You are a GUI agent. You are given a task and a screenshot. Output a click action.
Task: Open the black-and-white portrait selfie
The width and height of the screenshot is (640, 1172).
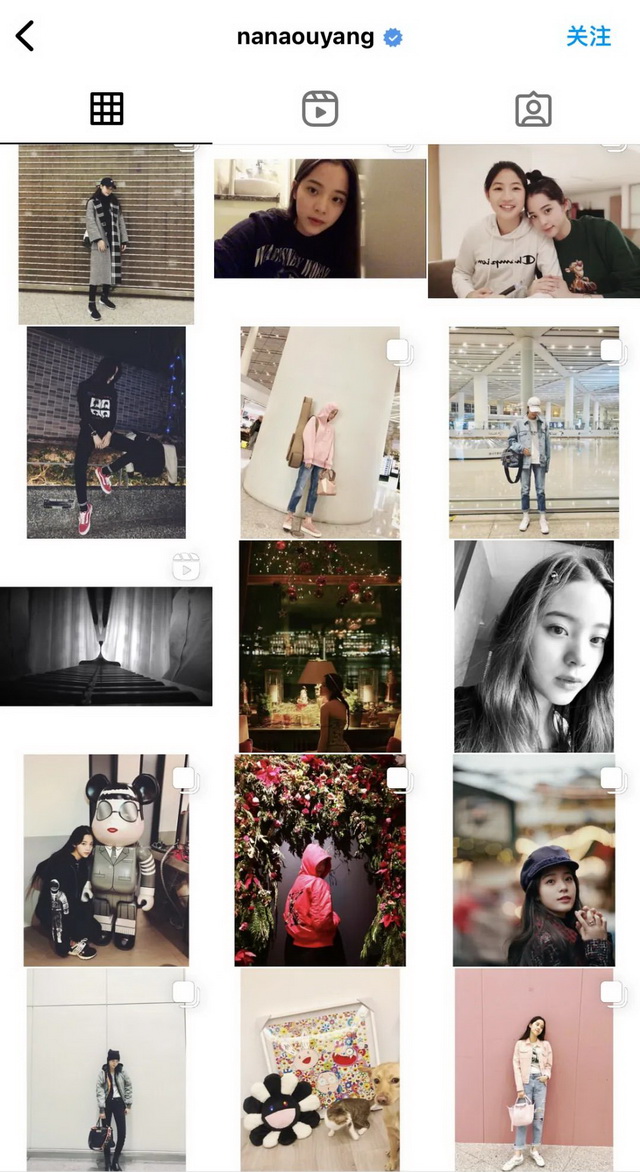533,646
